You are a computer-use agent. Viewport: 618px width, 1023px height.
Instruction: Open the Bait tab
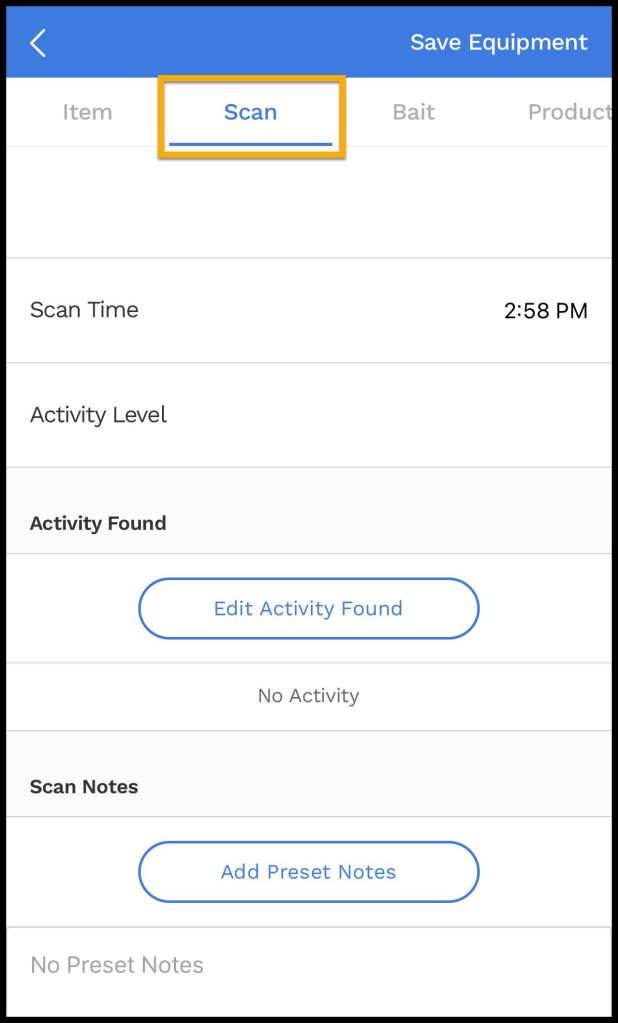point(413,112)
